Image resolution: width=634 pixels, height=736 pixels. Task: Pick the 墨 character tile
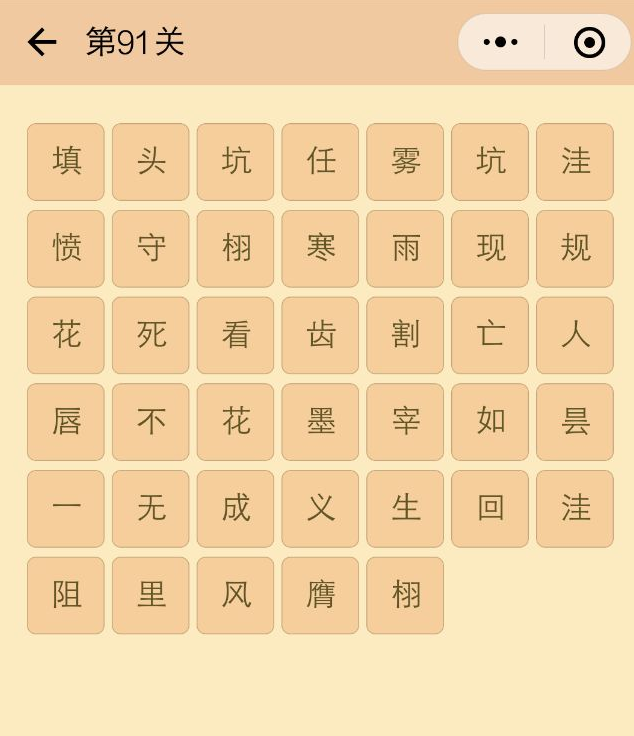pyautogui.click(x=320, y=422)
